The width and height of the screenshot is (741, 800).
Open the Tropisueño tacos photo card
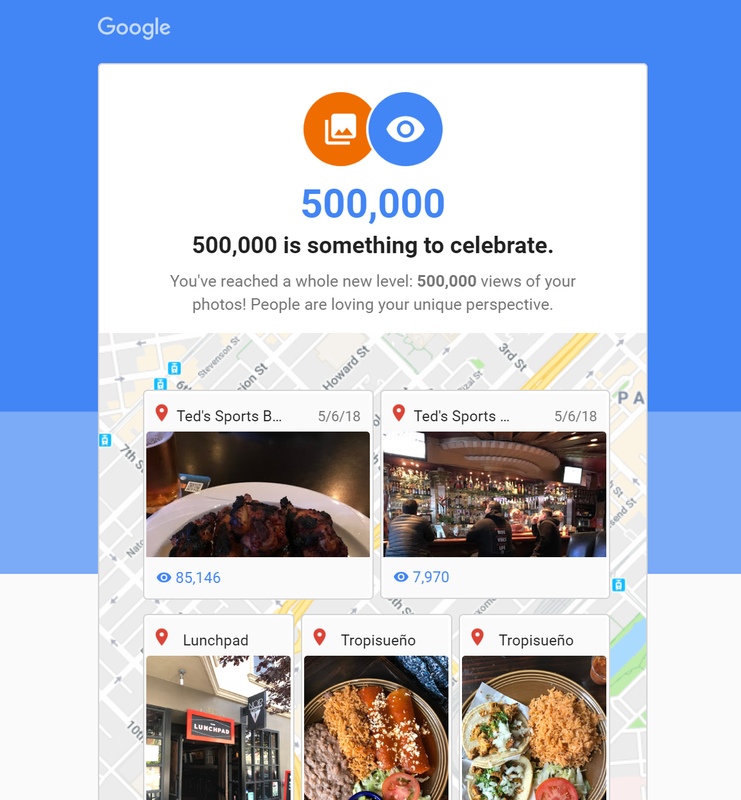534,725
